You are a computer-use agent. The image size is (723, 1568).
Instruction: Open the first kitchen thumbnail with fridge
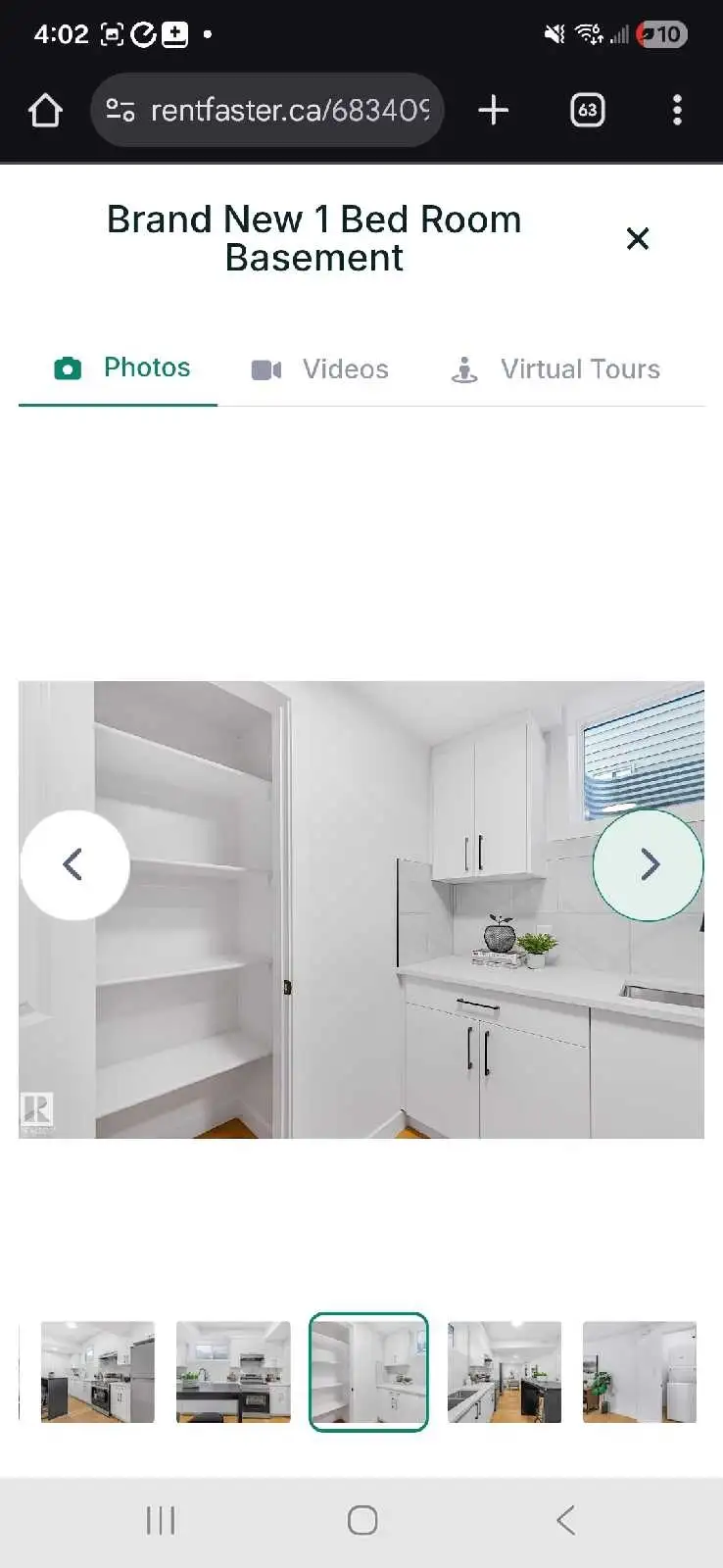[97, 1371]
